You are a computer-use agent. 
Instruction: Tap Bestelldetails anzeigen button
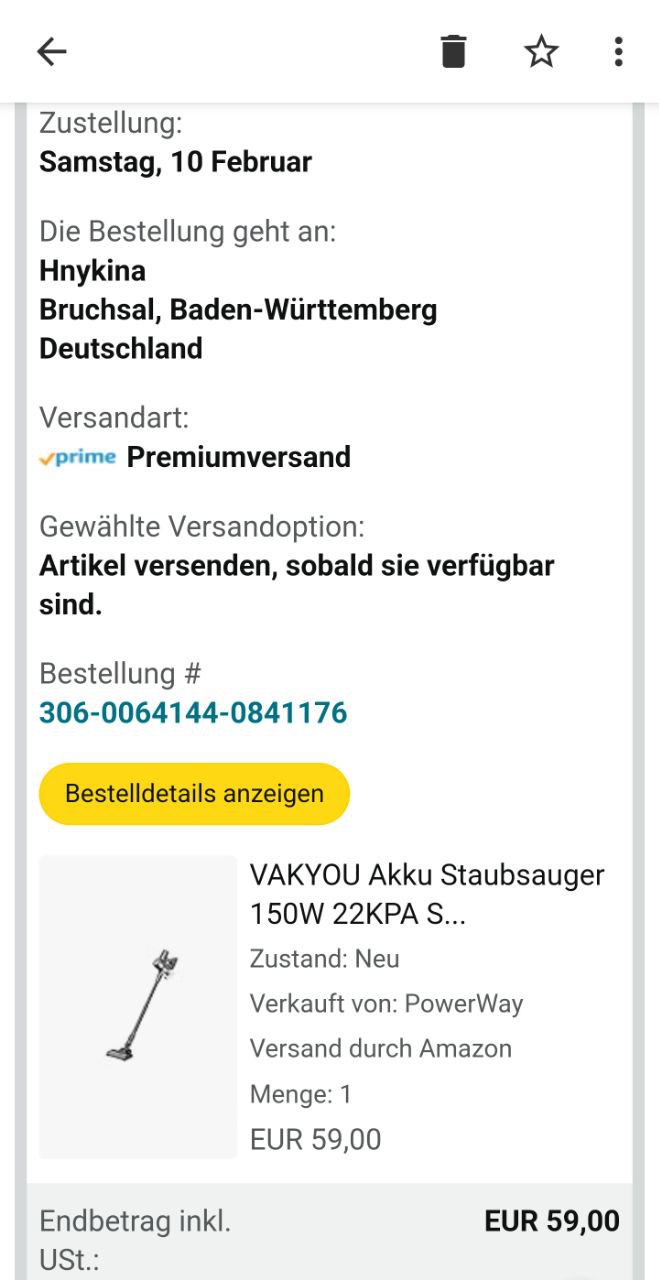click(x=194, y=794)
